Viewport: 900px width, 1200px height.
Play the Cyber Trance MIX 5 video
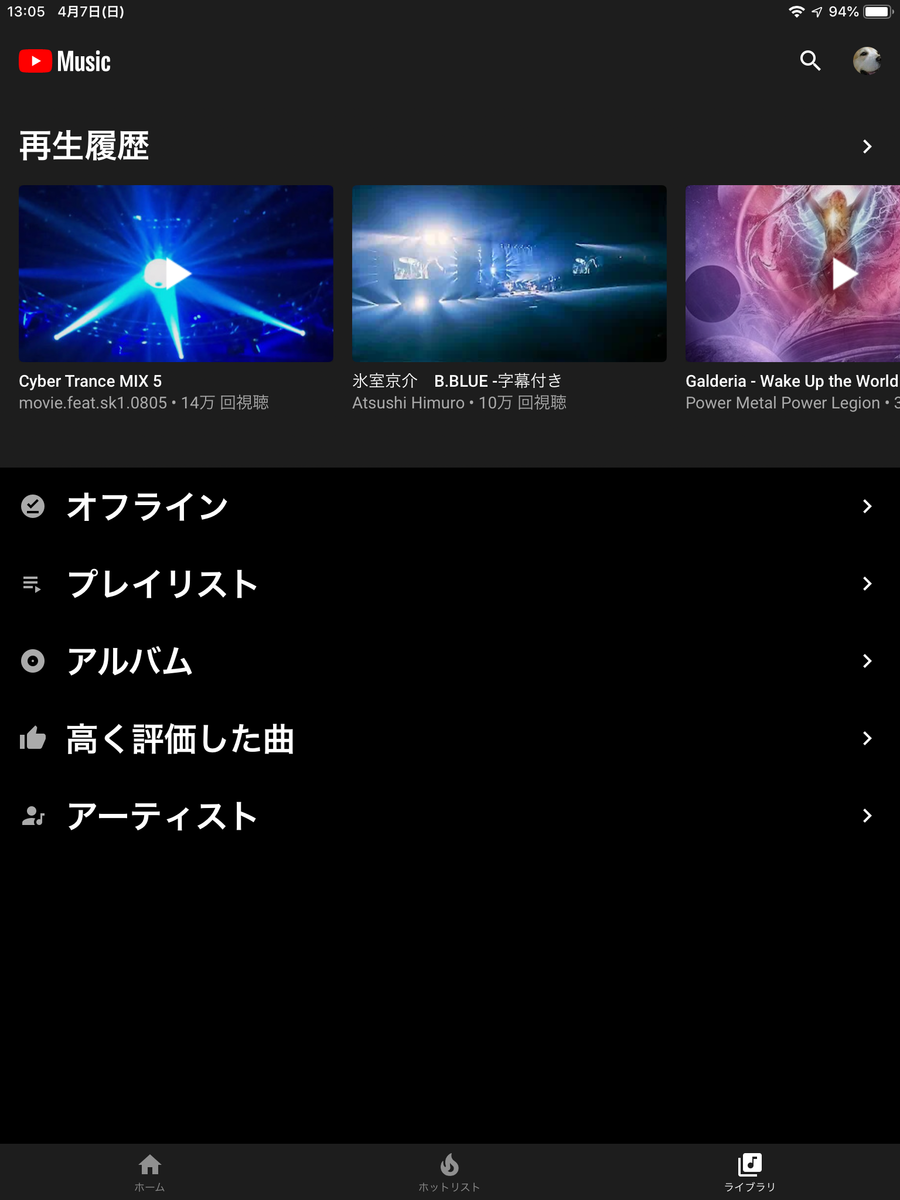coord(175,272)
